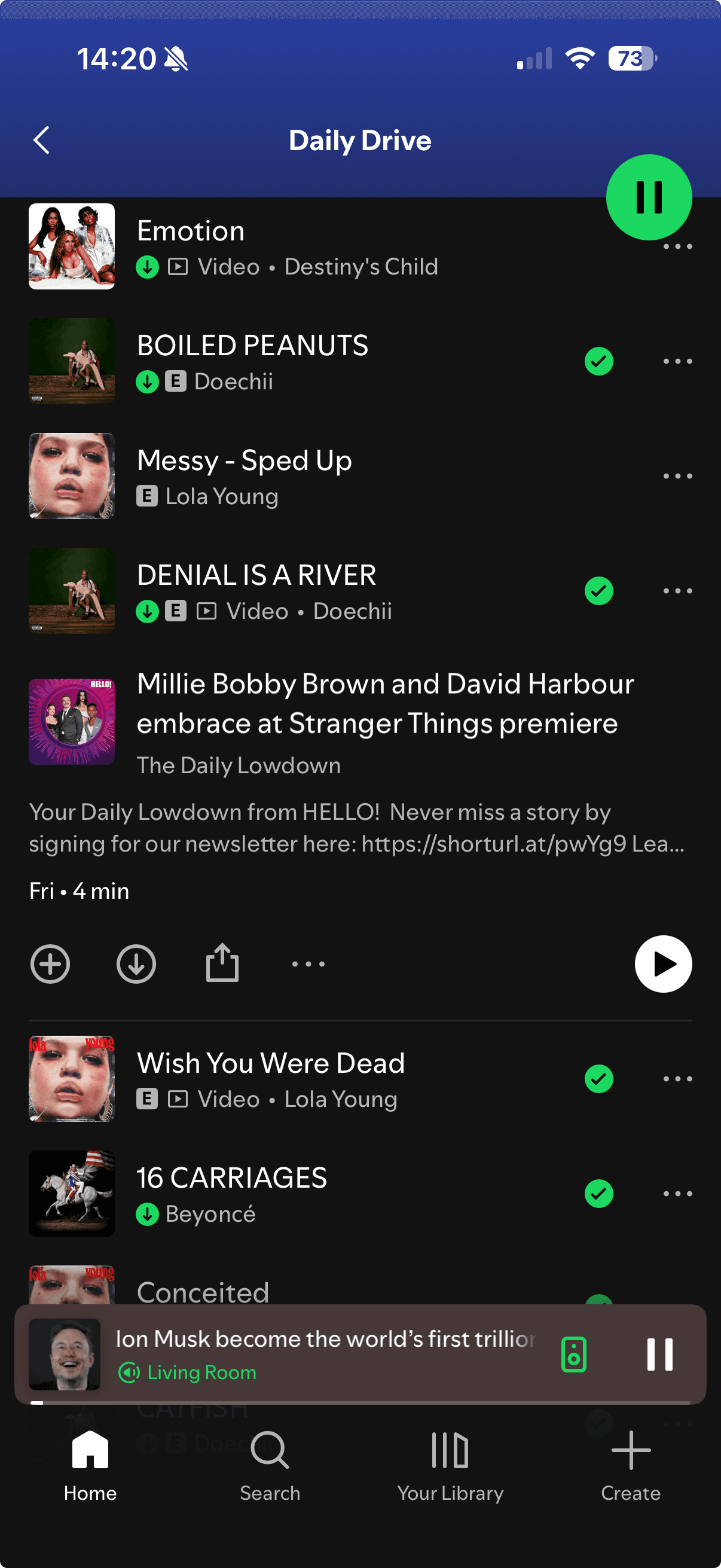The width and height of the screenshot is (721, 1568).
Task: Open more options for Messy - Sped Up
Action: point(677,476)
